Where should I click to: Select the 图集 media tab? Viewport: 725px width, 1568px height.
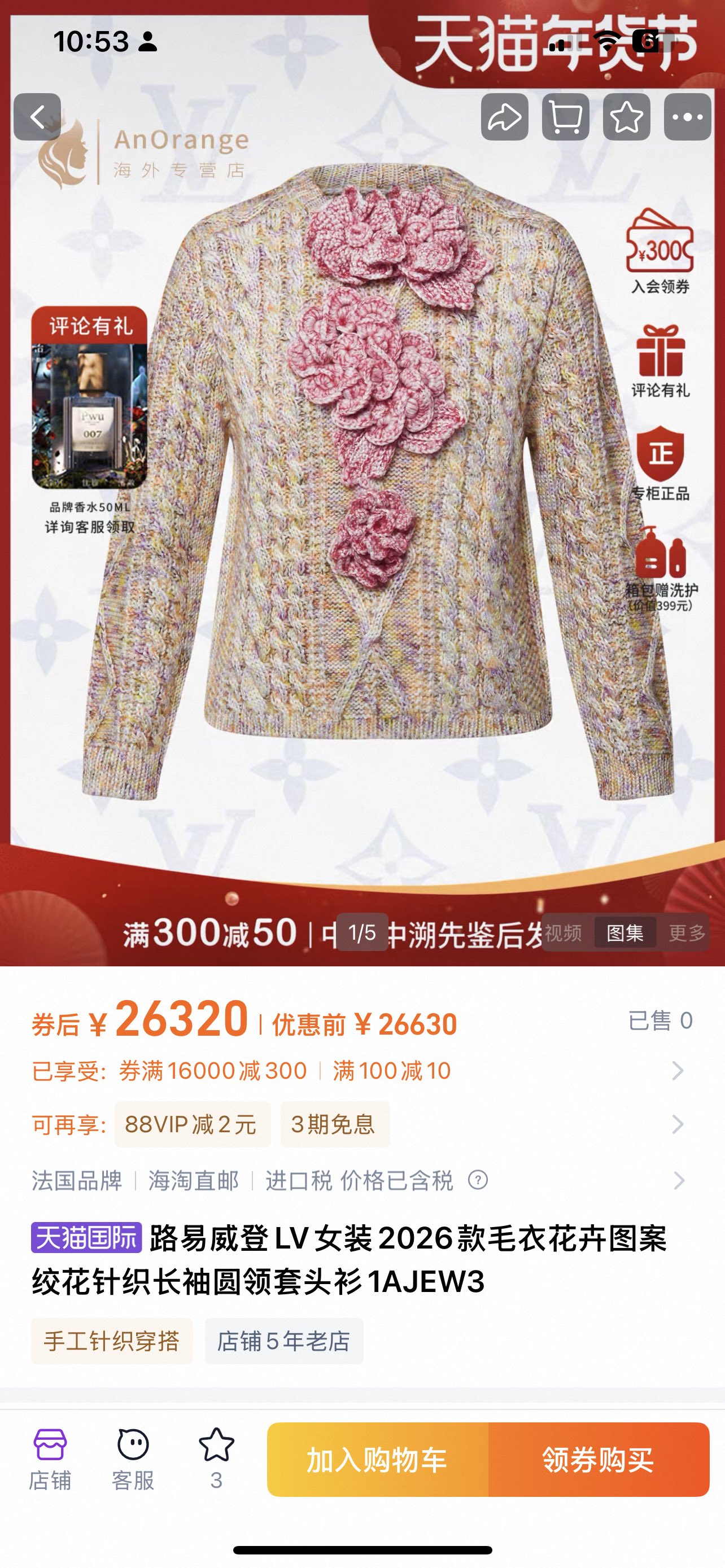coord(625,932)
